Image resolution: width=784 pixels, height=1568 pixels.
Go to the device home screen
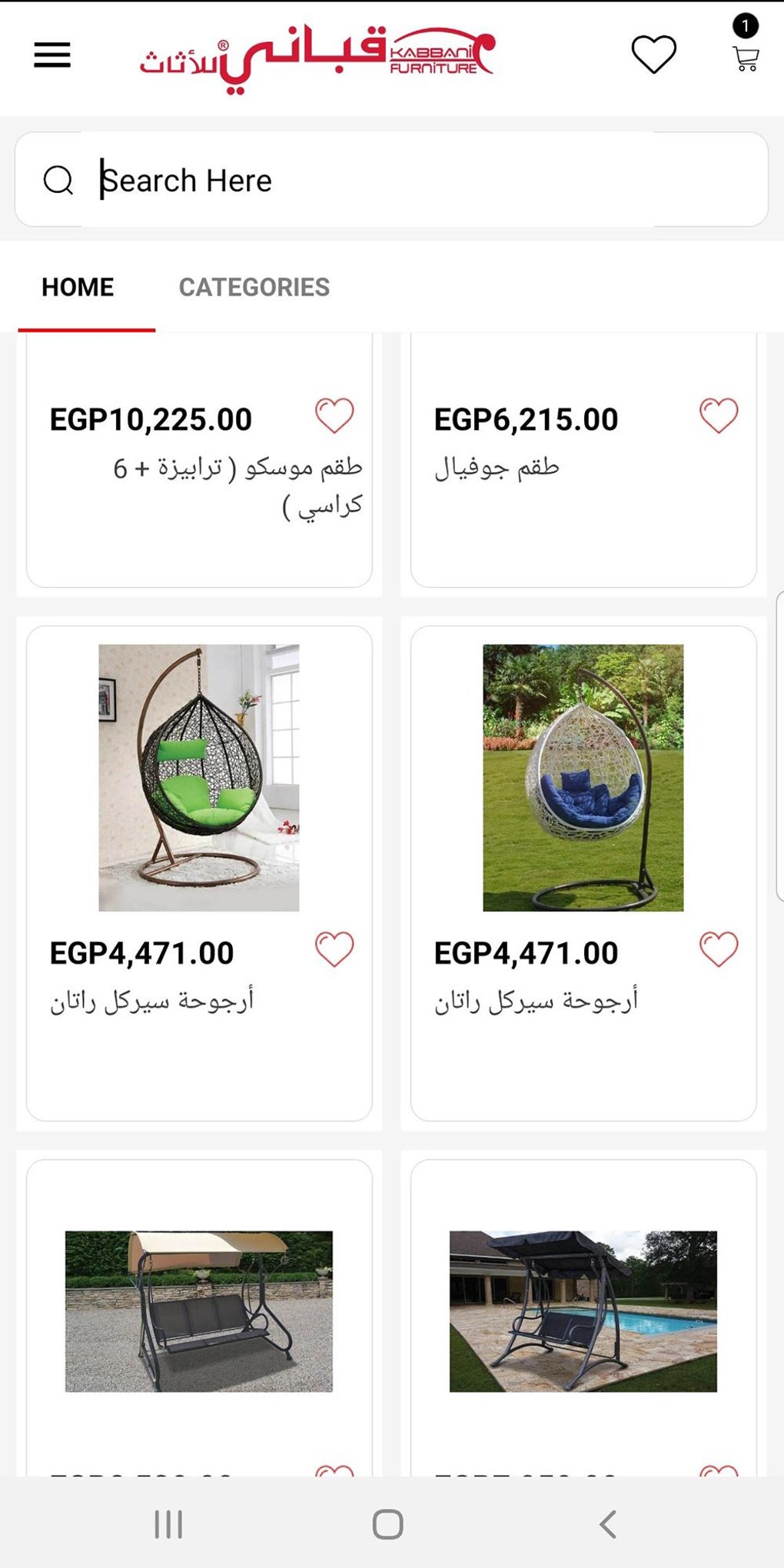point(388,1524)
